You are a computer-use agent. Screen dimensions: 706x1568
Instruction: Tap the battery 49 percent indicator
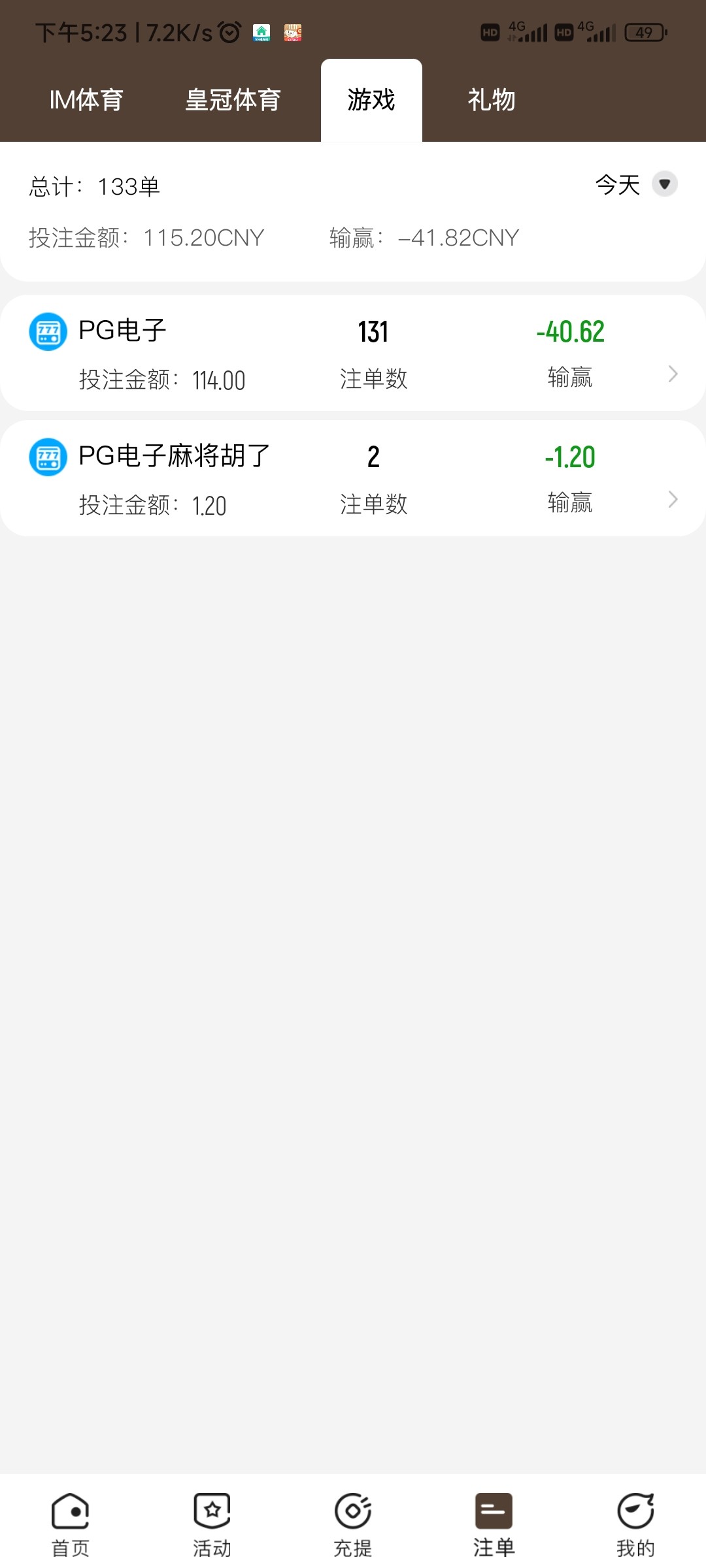(643, 31)
